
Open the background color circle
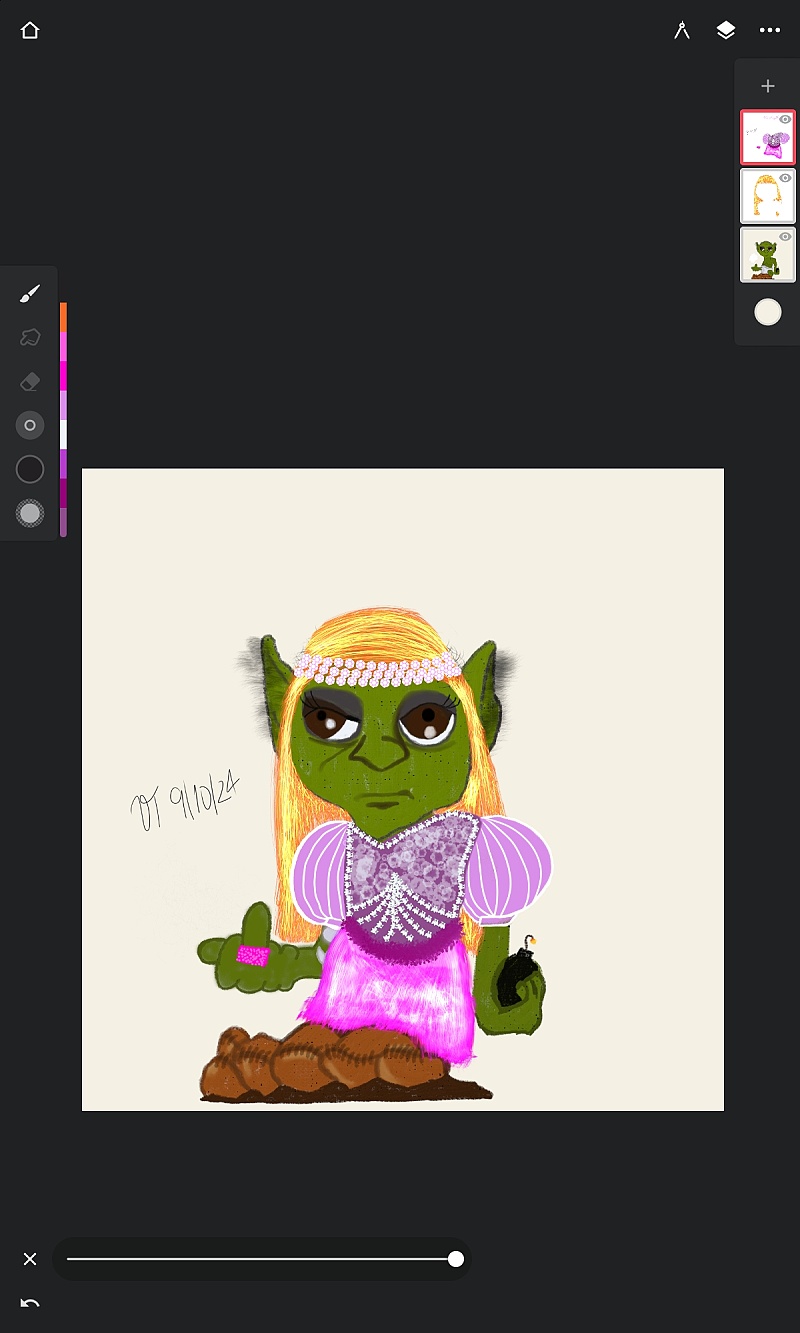point(768,313)
